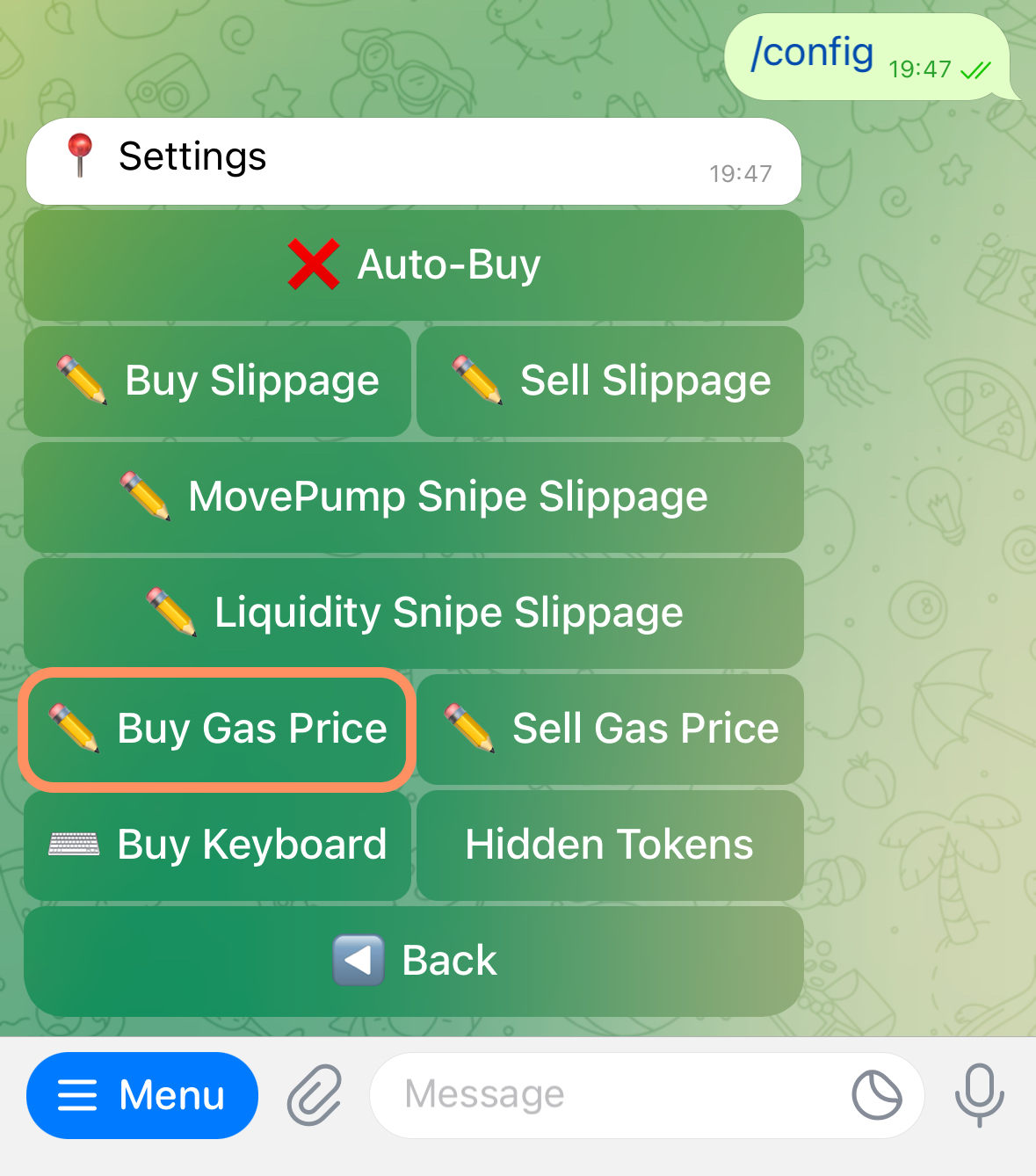Open Liquidity Snipe Slippage setting
Image resolution: width=1036 pixels, height=1176 pixels.
click(x=414, y=613)
